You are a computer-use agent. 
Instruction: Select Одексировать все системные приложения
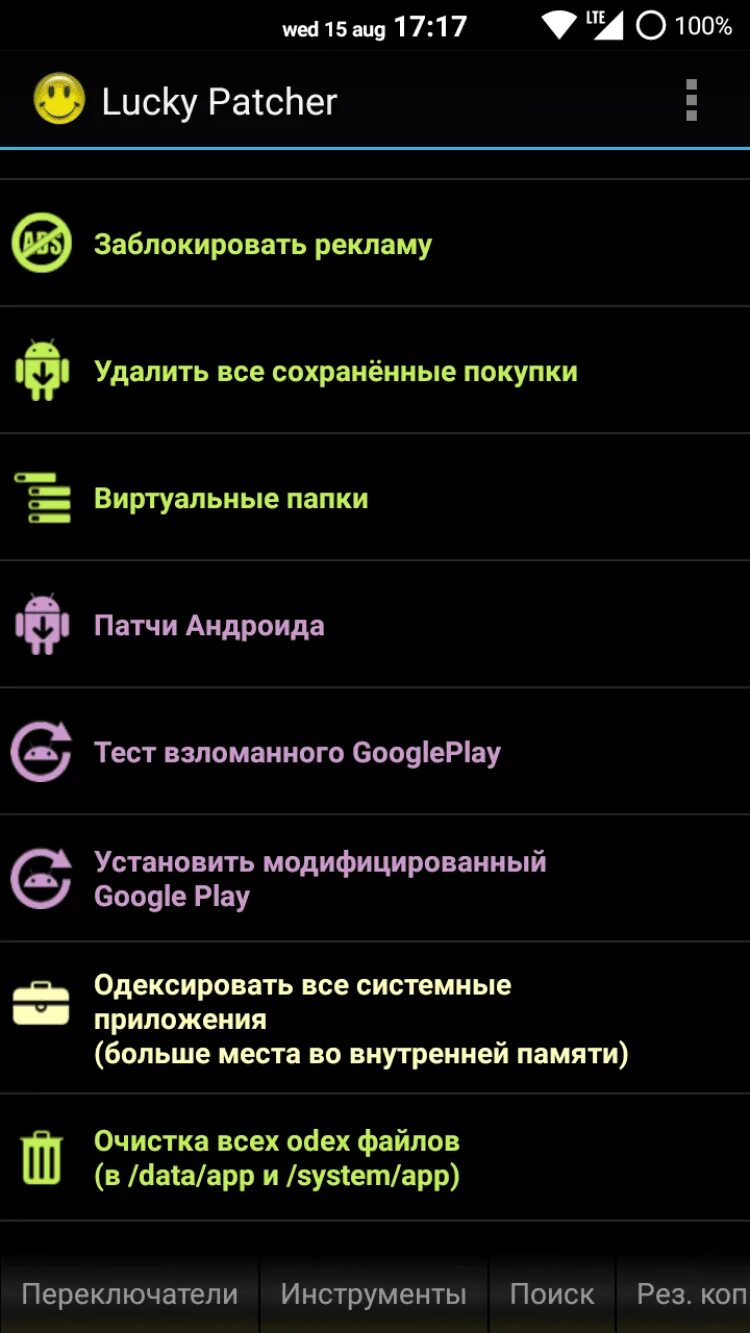(x=360, y=1019)
